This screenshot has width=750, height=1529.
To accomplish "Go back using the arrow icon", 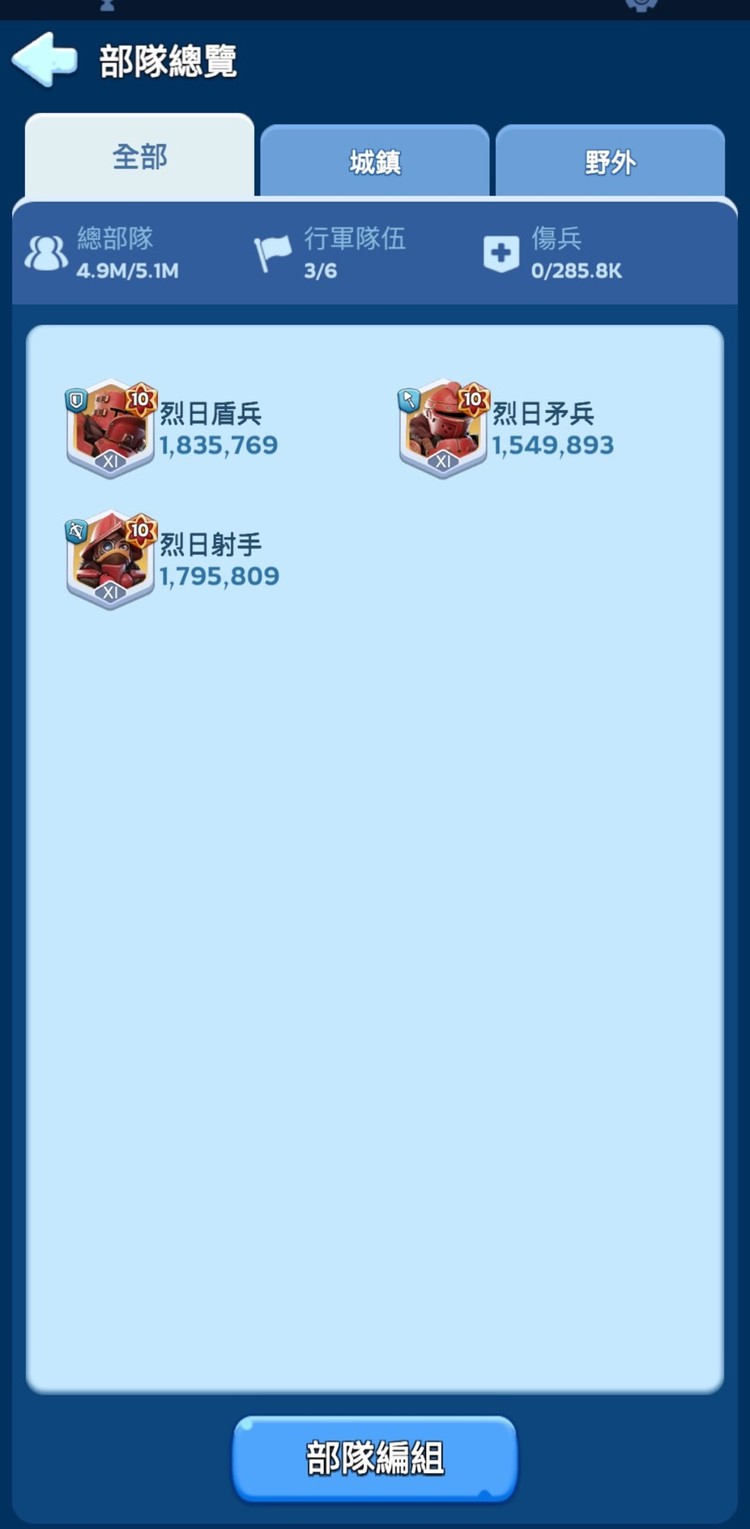I will pyautogui.click(x=45, y=59).
